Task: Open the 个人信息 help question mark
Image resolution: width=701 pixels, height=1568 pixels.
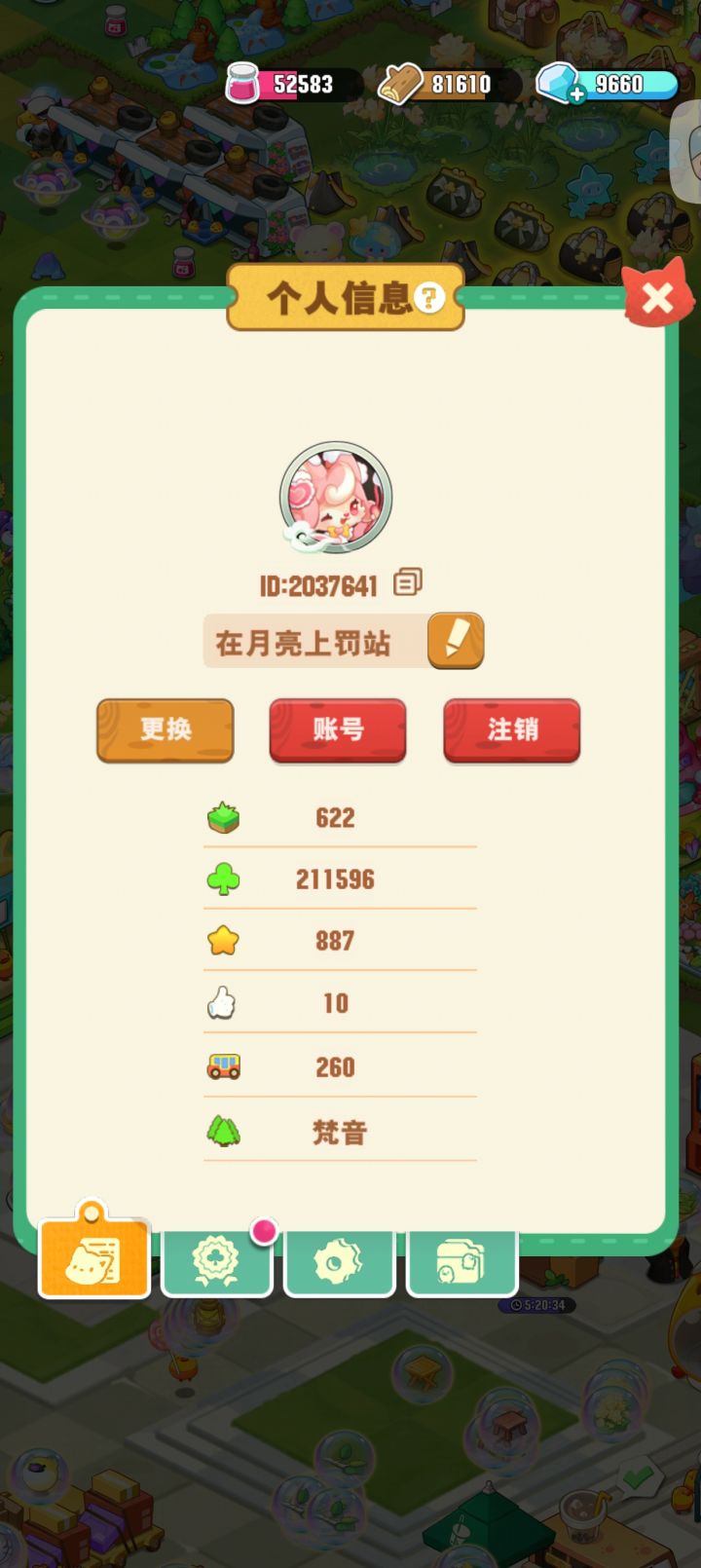Action: coord(428,300)
